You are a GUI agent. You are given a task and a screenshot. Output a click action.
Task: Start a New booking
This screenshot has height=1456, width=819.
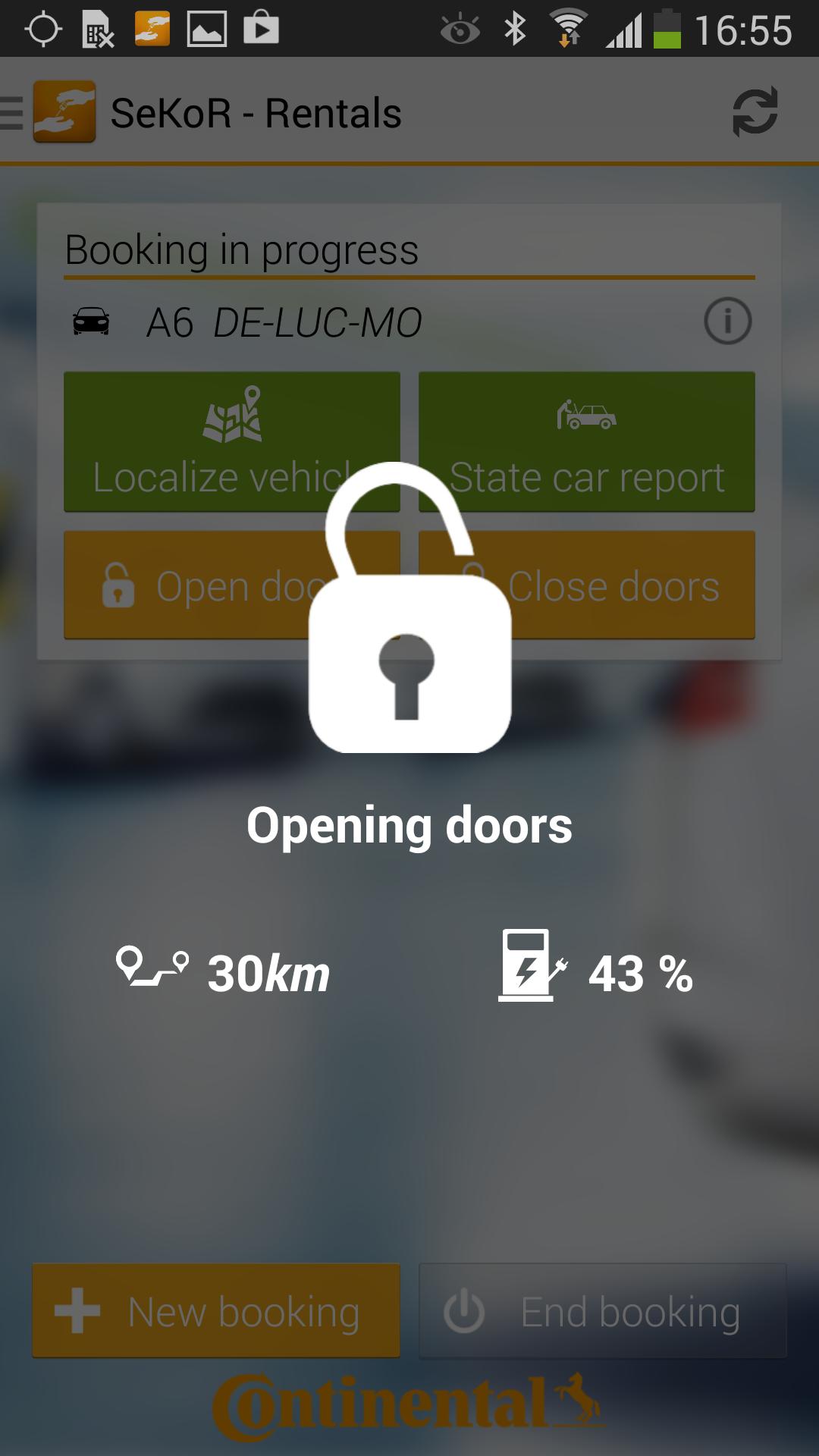pyautogui.click(x=216, y=1311)
